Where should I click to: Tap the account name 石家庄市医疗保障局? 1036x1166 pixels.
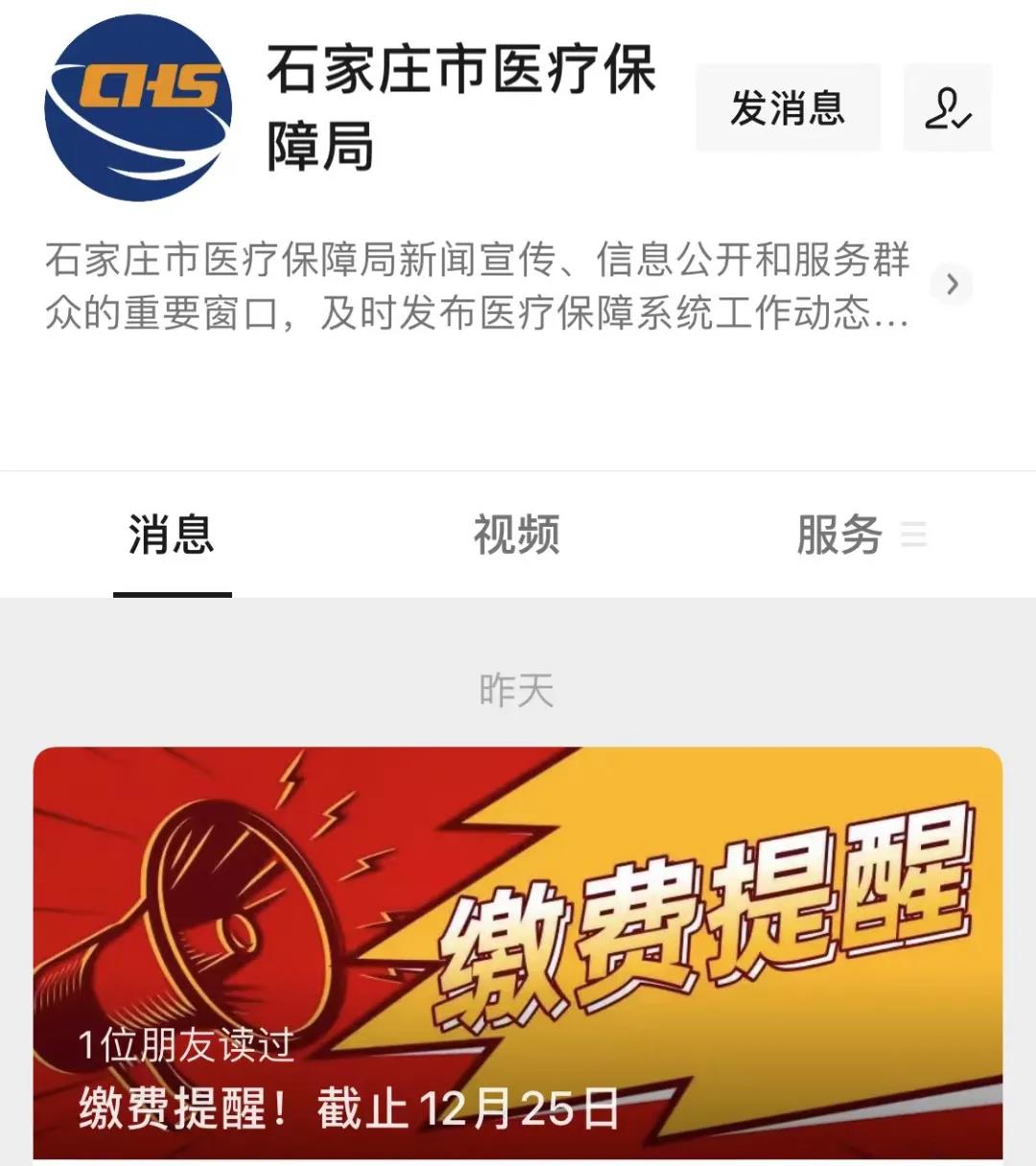pyautogui.click(x=460, y=108)
